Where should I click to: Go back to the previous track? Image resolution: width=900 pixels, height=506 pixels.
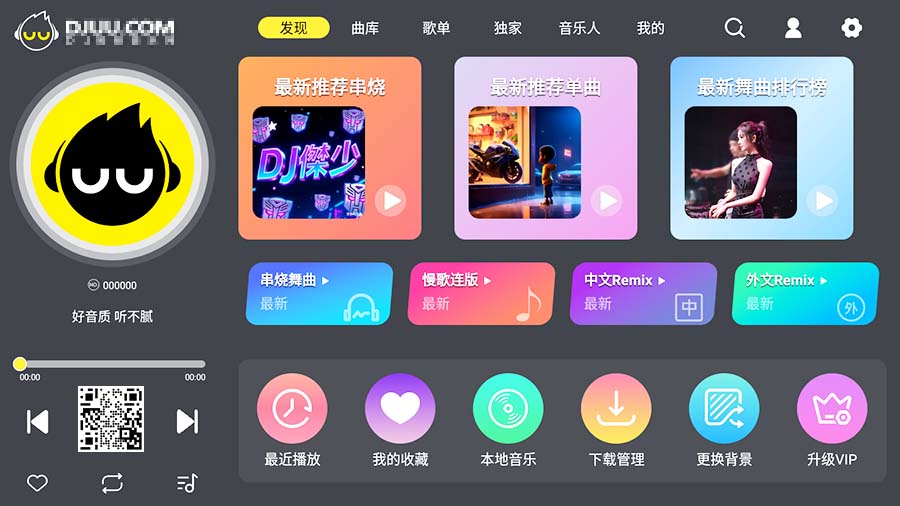tap(37, 422)
